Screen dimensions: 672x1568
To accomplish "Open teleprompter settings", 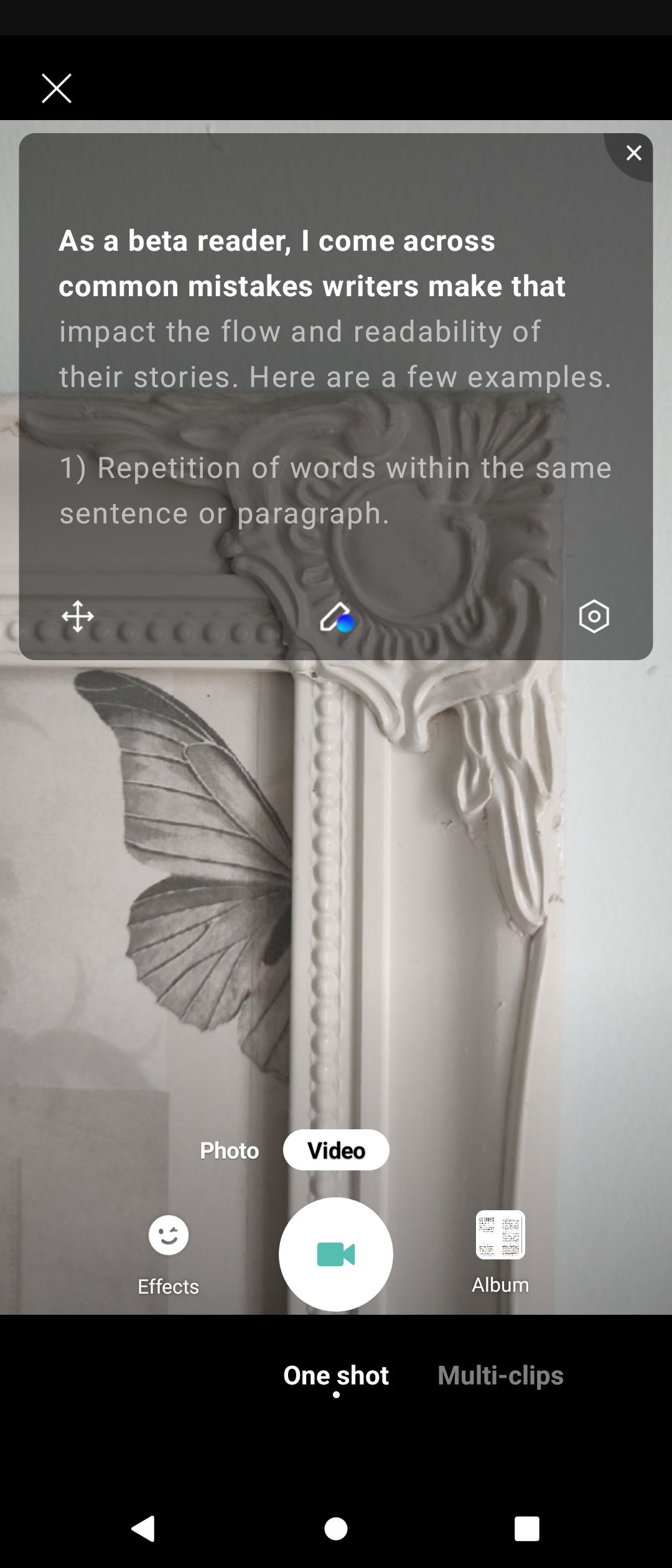I will (x=594, y=617).
